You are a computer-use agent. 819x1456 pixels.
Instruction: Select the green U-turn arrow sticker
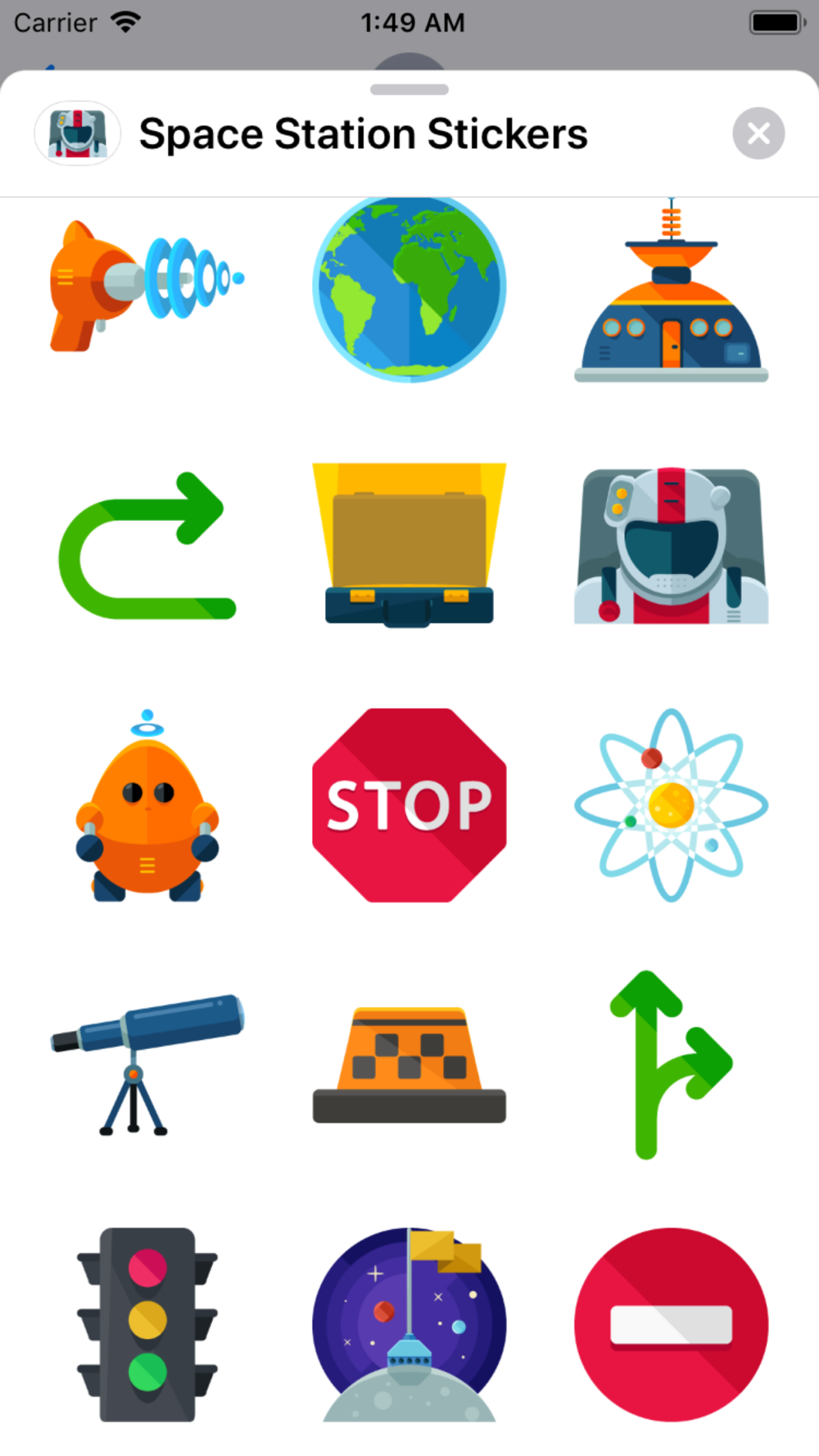click(x=147, y=545)
